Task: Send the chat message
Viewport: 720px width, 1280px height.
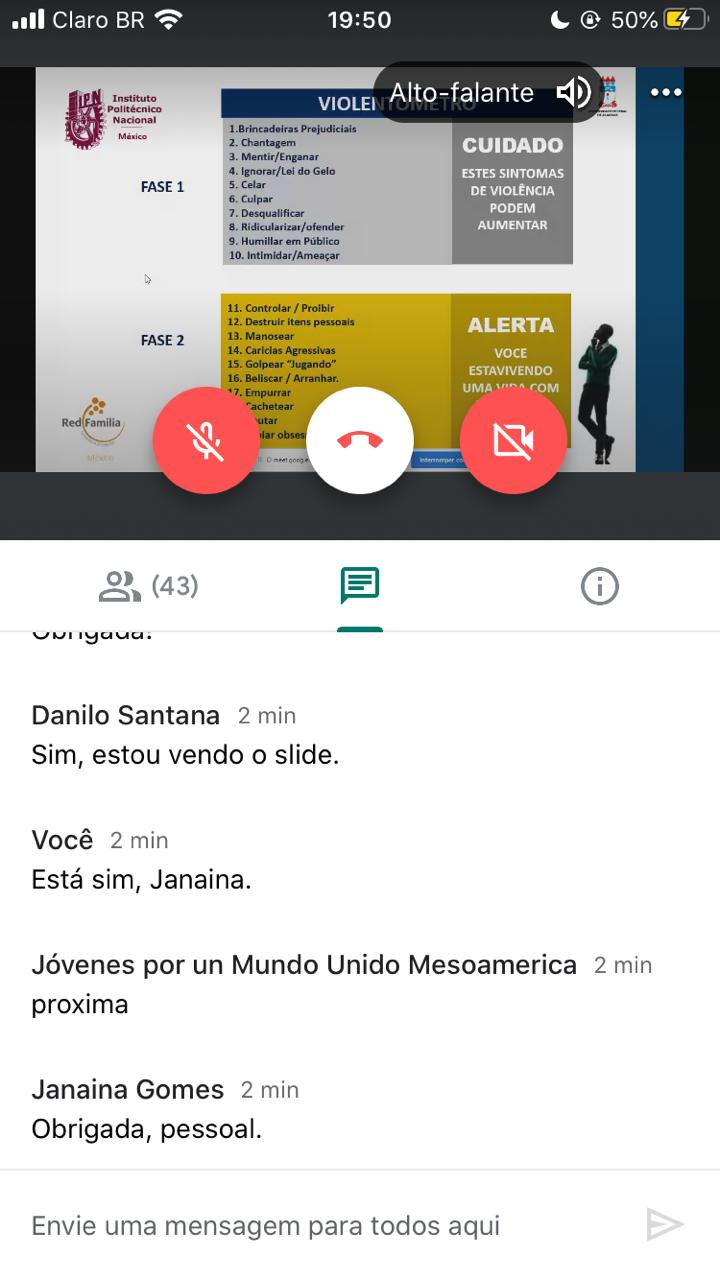Action: click(664, 1225)
